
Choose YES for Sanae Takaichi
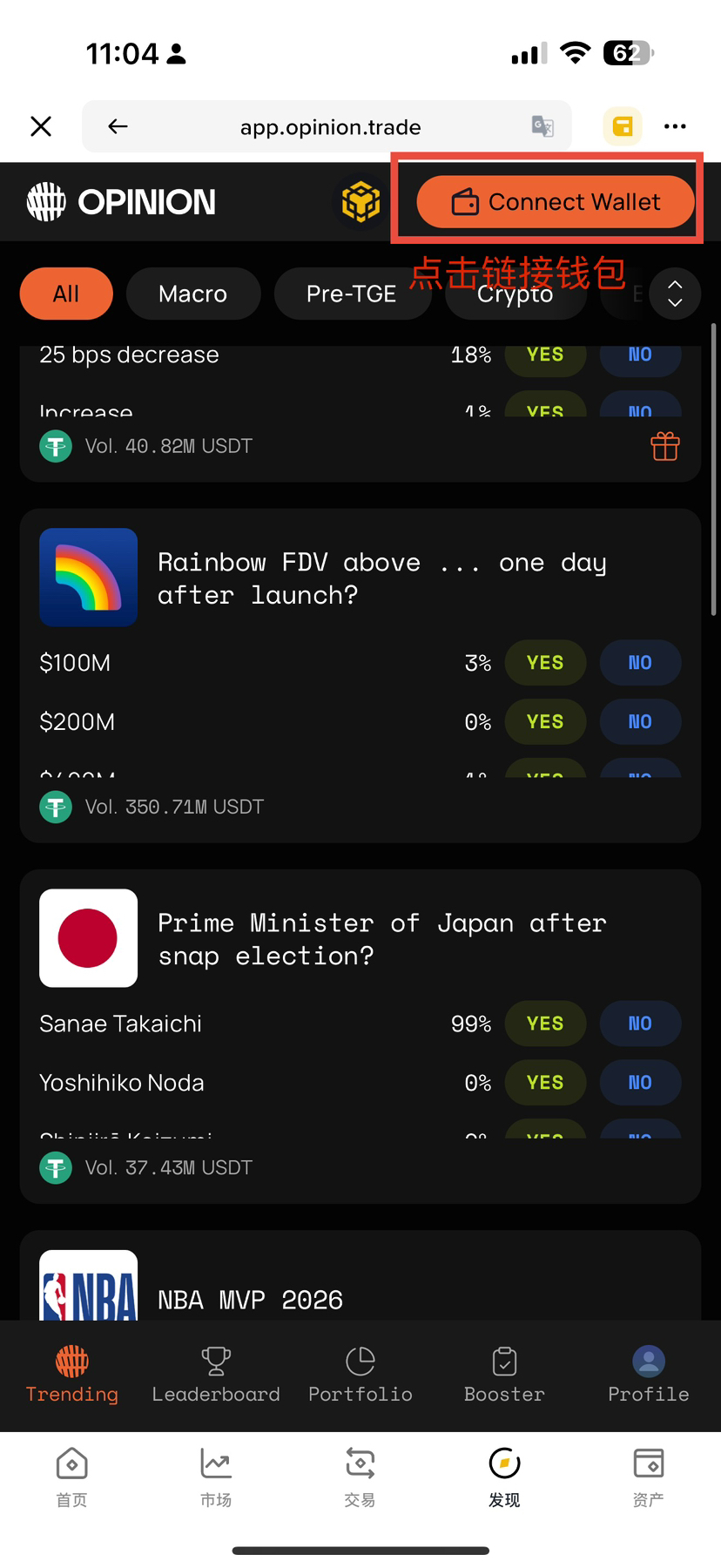(x=545, y=1024)
